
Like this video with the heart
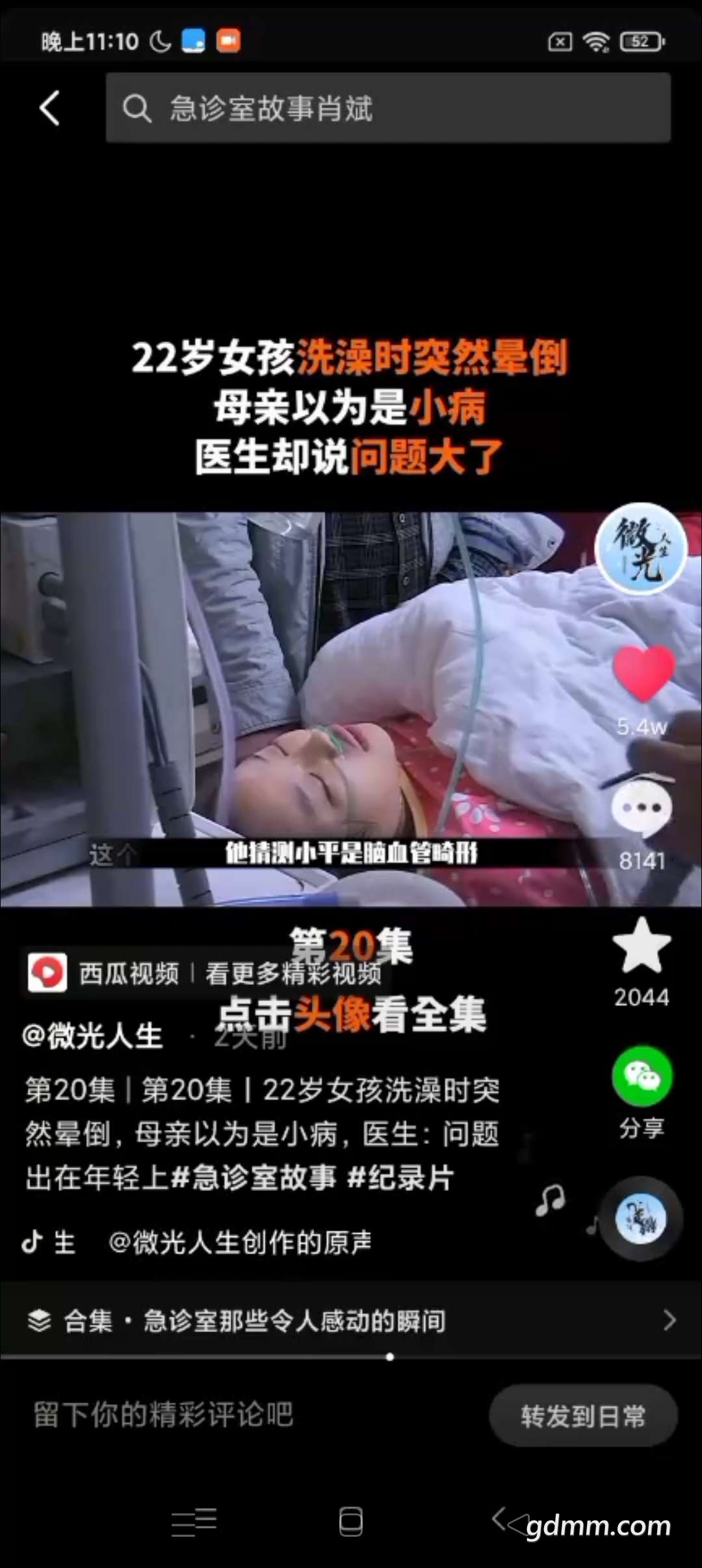(642, 673)
